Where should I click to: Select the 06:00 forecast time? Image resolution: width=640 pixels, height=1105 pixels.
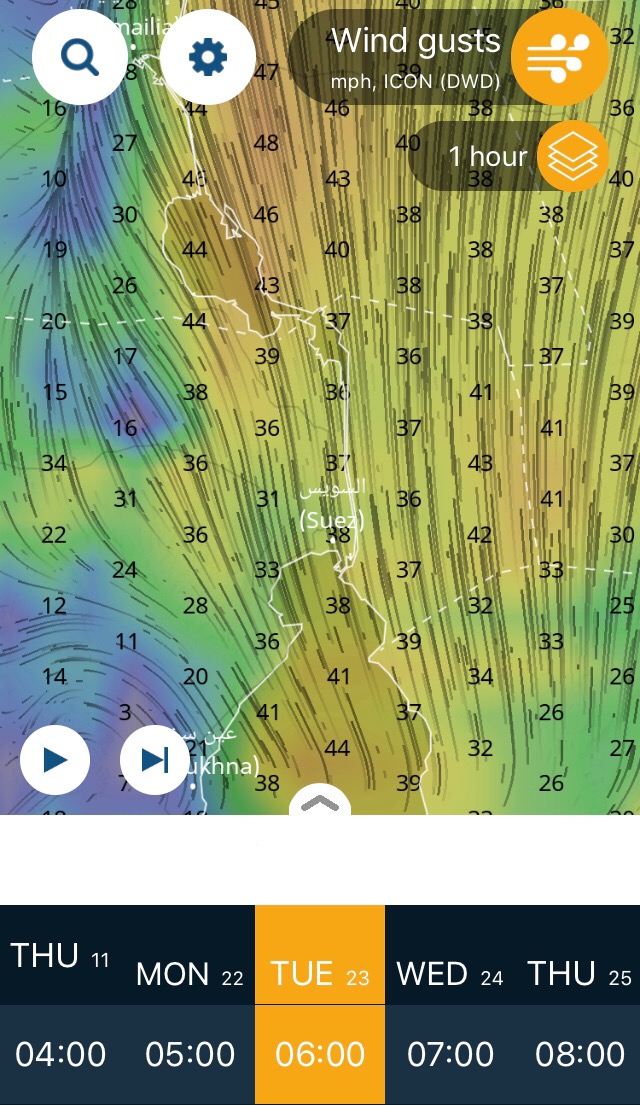(320, 1054)
